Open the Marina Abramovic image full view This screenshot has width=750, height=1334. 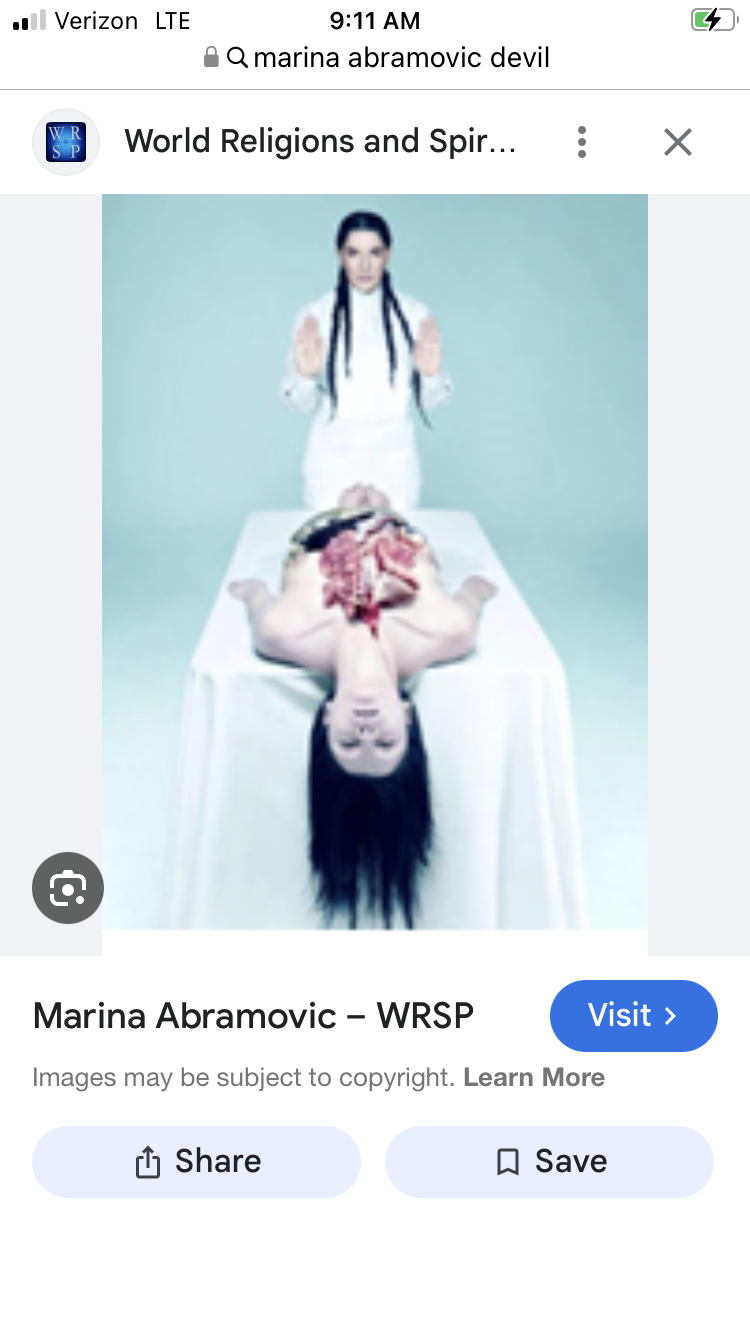click(x=375, y=562)
